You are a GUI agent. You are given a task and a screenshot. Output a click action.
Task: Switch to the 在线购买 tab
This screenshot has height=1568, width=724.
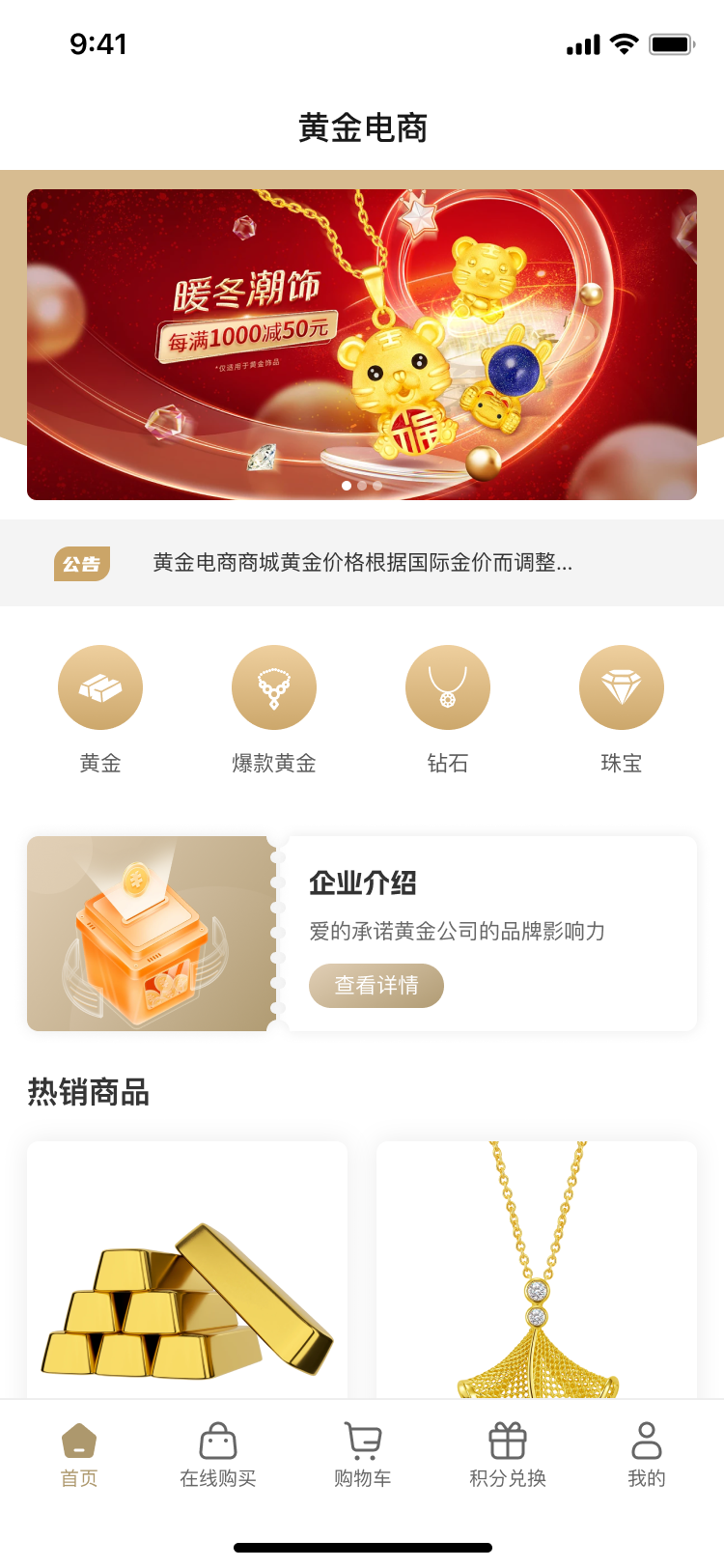click(x=218, y=1455)
